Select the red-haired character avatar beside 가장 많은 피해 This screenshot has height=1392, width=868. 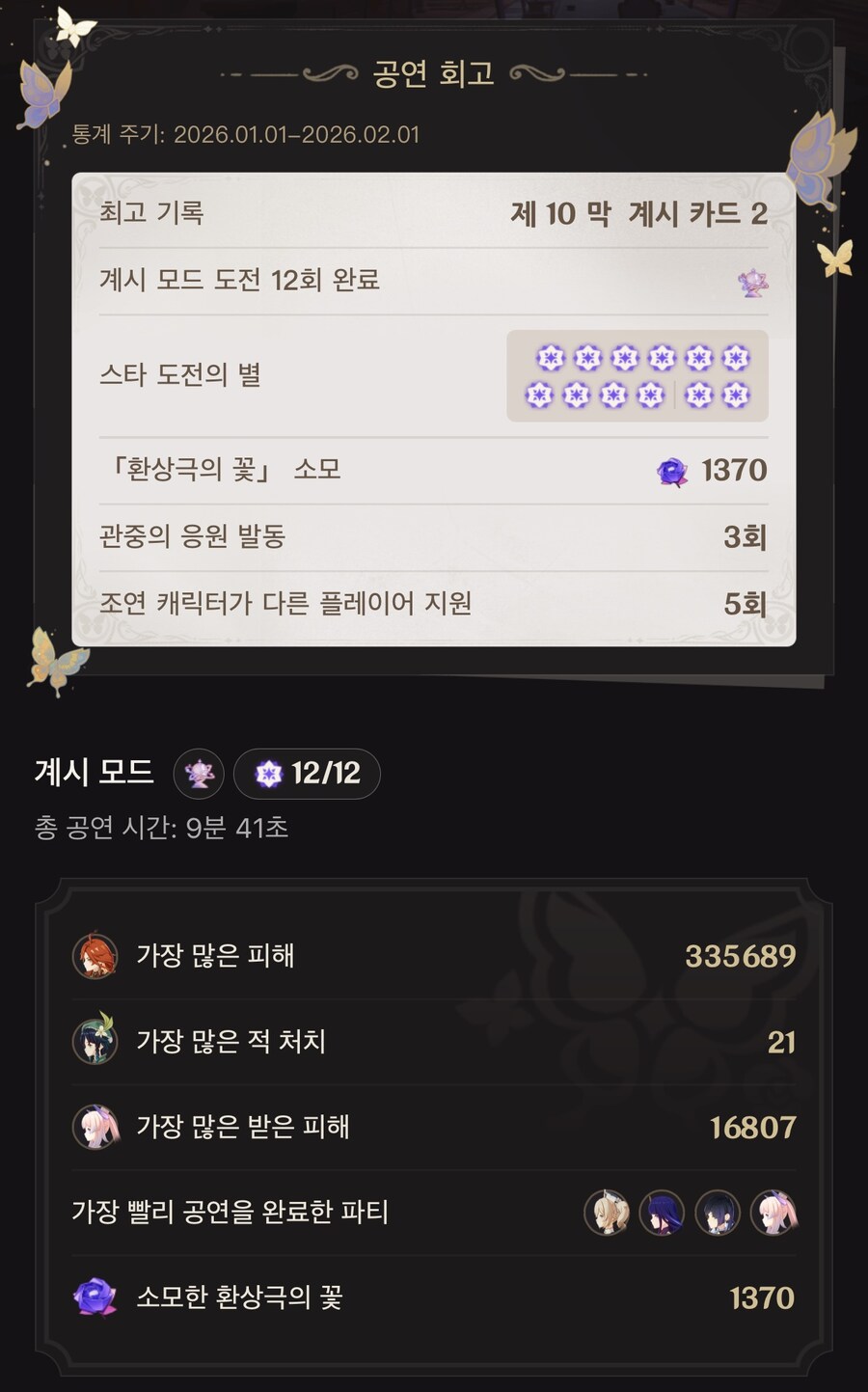pos(94,955)
